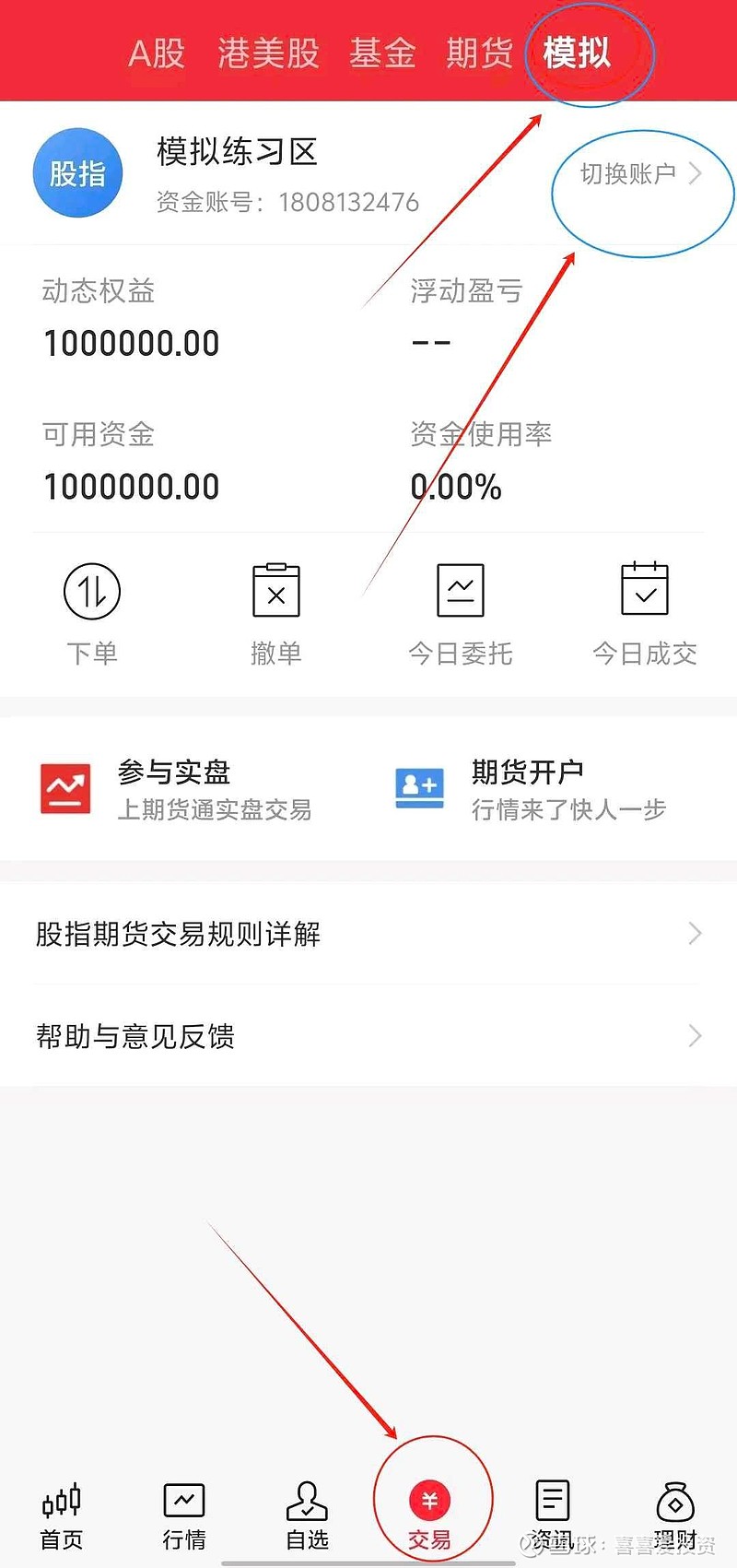Tap the 自选 watchlist icon
Screen dimensions: 737x1568
(x=306, y=1498)
